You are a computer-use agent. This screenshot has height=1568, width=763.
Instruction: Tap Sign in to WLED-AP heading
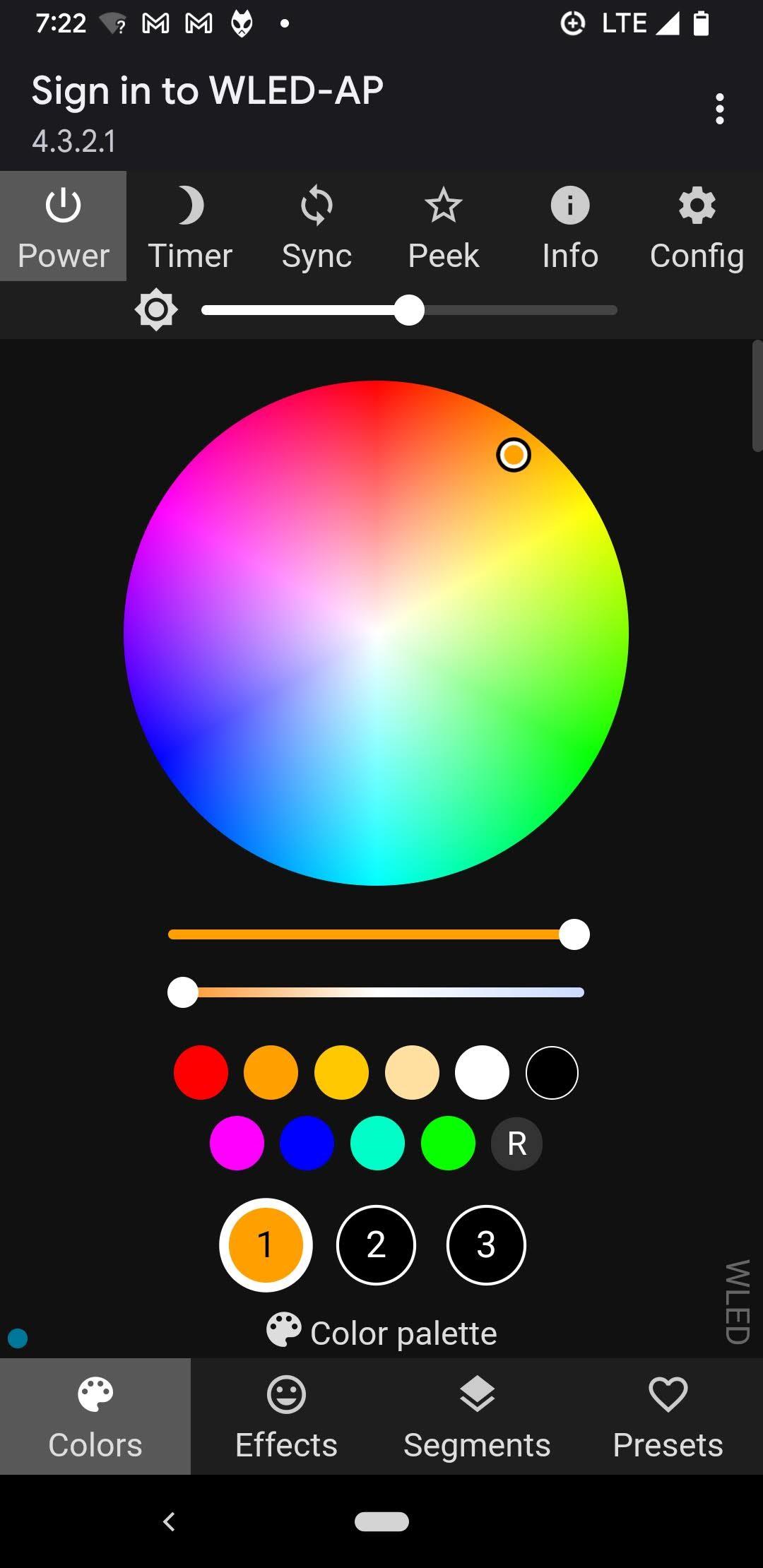pos(208,90)
